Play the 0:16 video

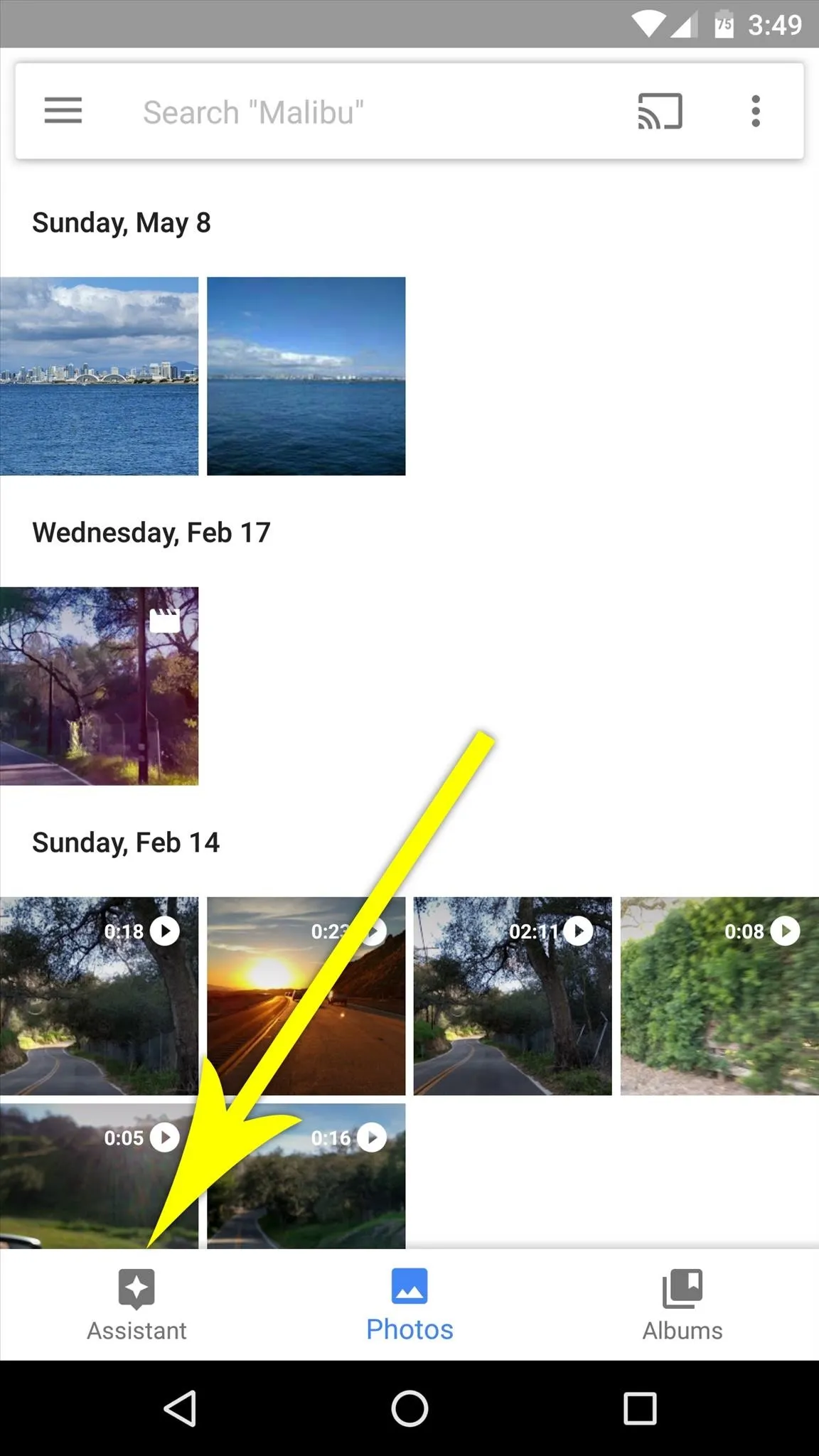click(306, 1176)
